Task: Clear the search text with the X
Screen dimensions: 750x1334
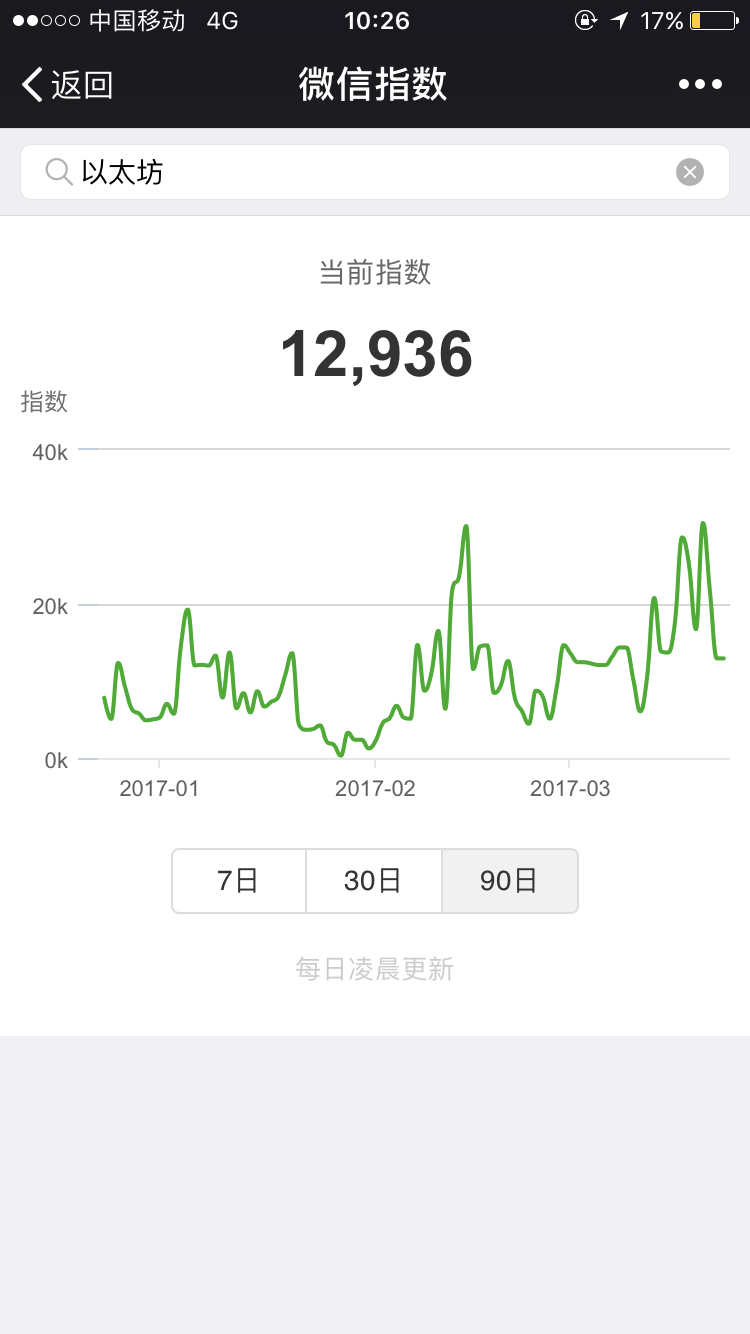Action: coord(690,172)
